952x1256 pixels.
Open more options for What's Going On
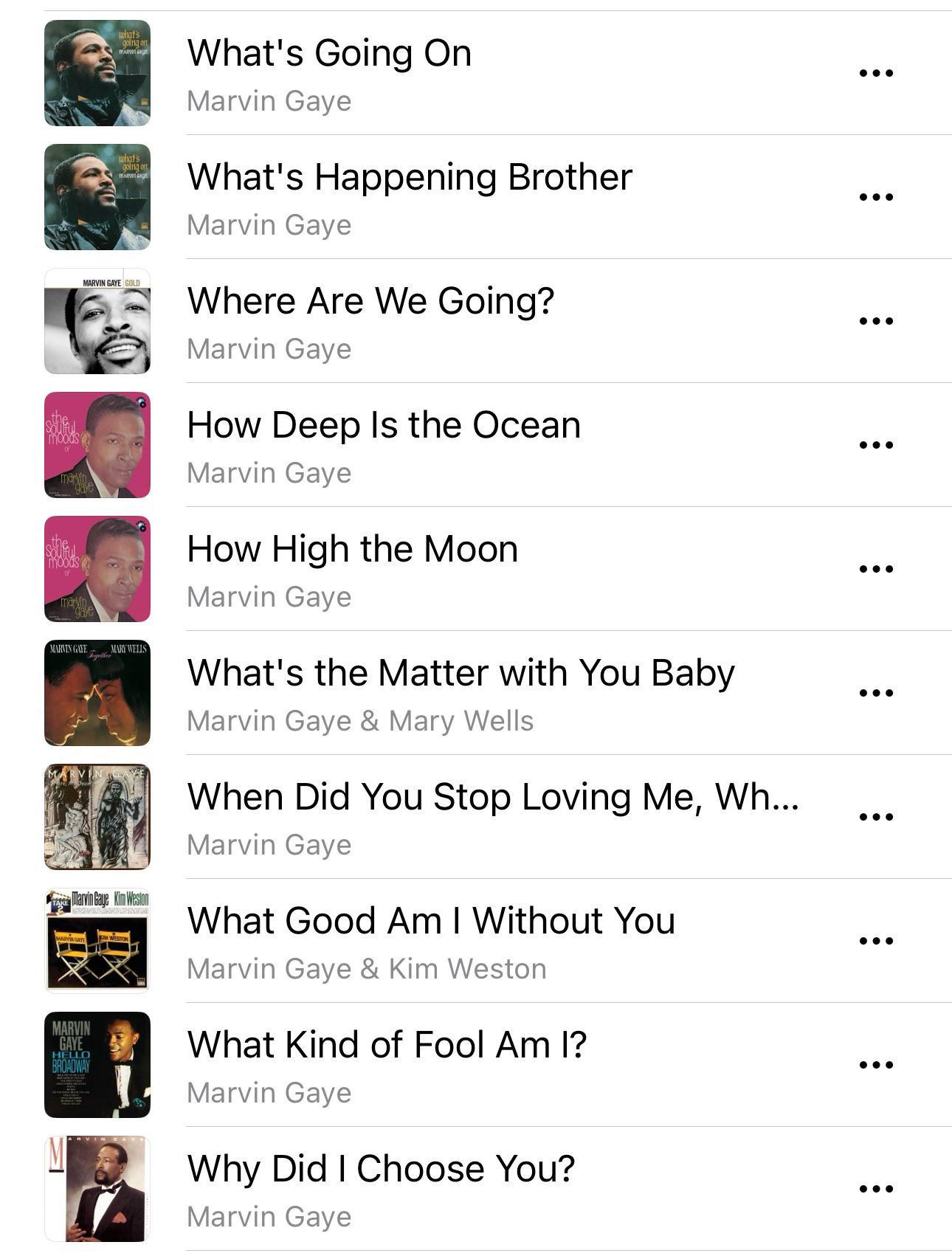tap(876, 73)
